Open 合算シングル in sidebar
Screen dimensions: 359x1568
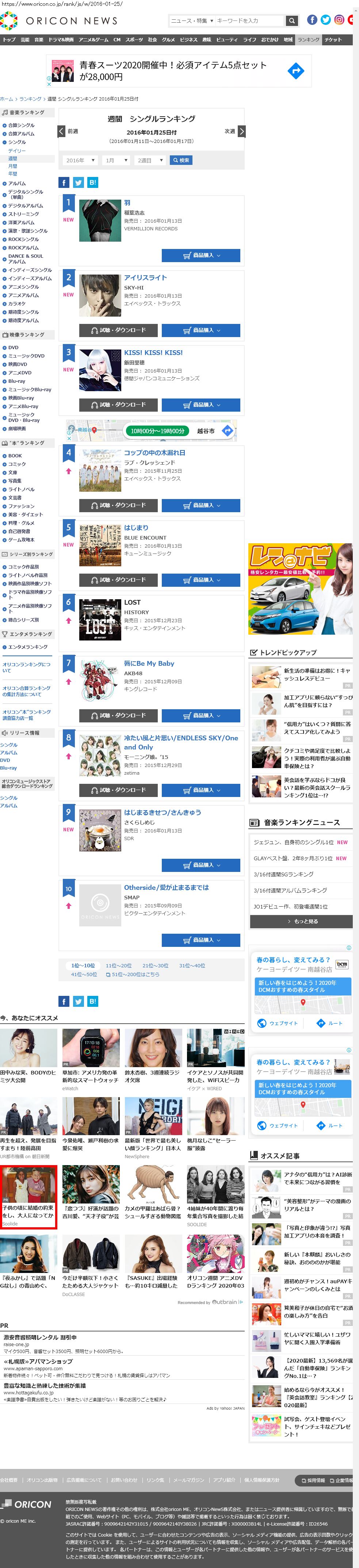[x=21, y=125]
